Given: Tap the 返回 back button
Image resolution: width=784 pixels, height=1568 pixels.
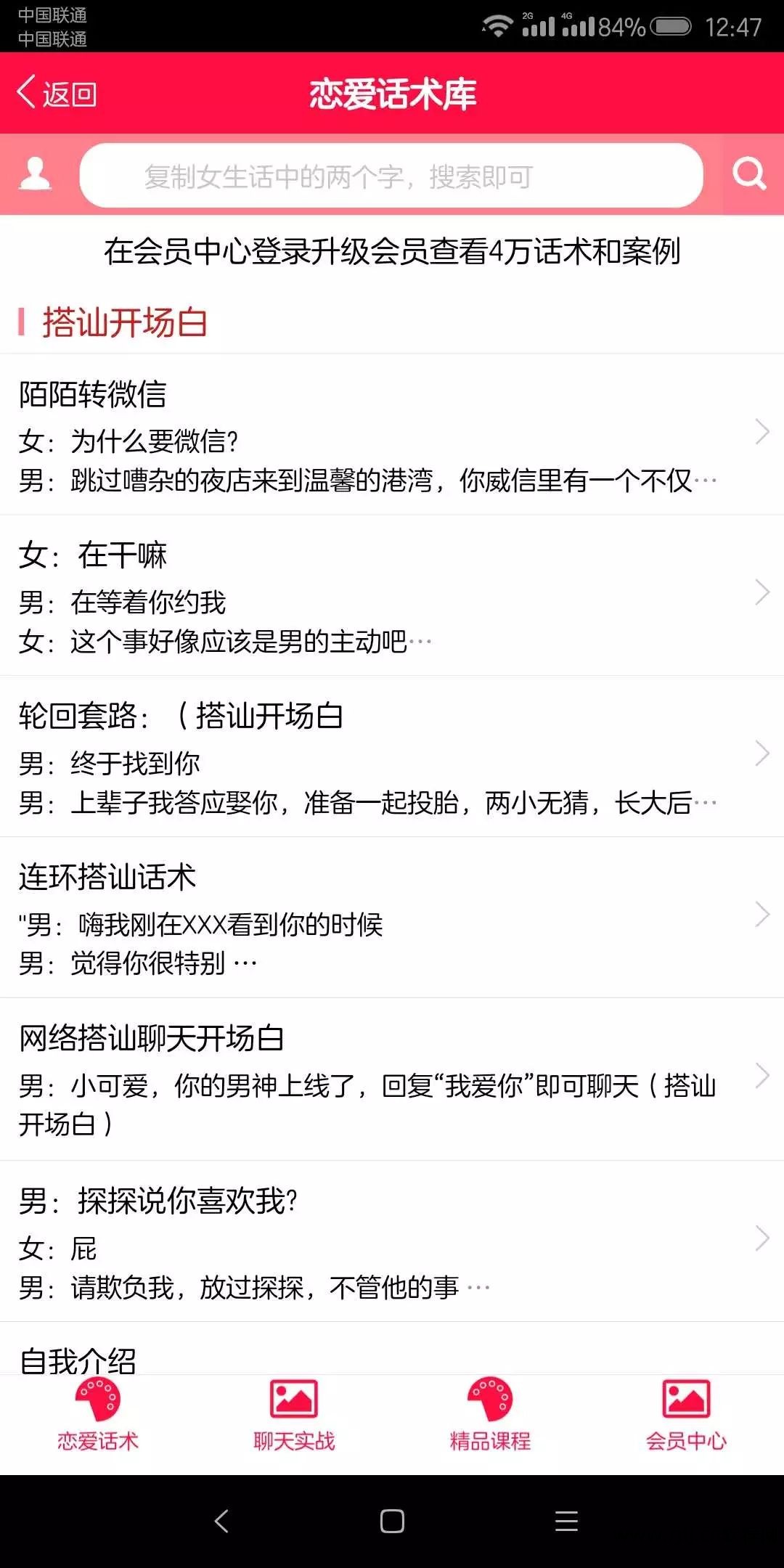Looking at the screenshot, I should point(57,94).
